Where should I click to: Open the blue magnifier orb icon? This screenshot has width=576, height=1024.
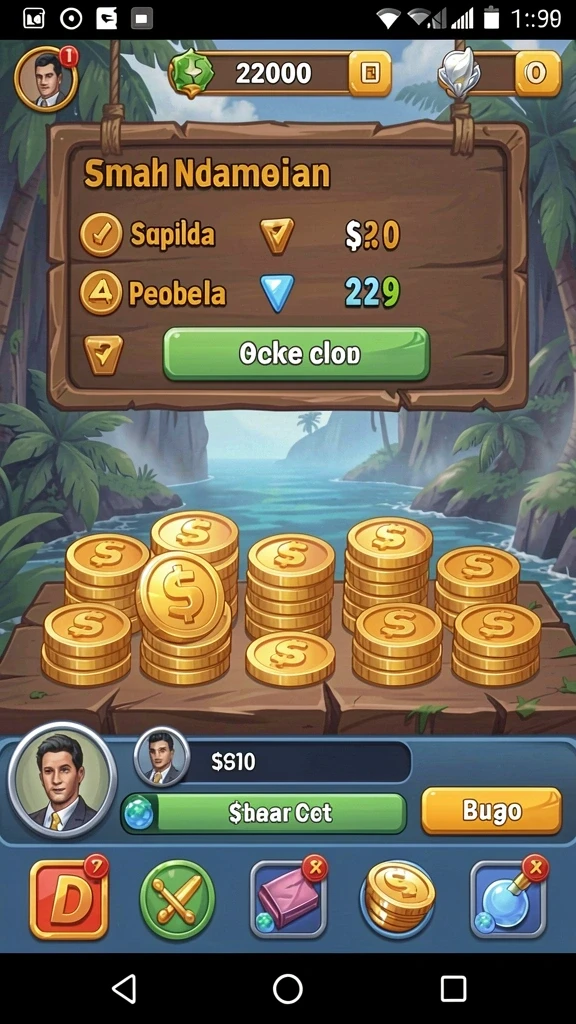508,899
